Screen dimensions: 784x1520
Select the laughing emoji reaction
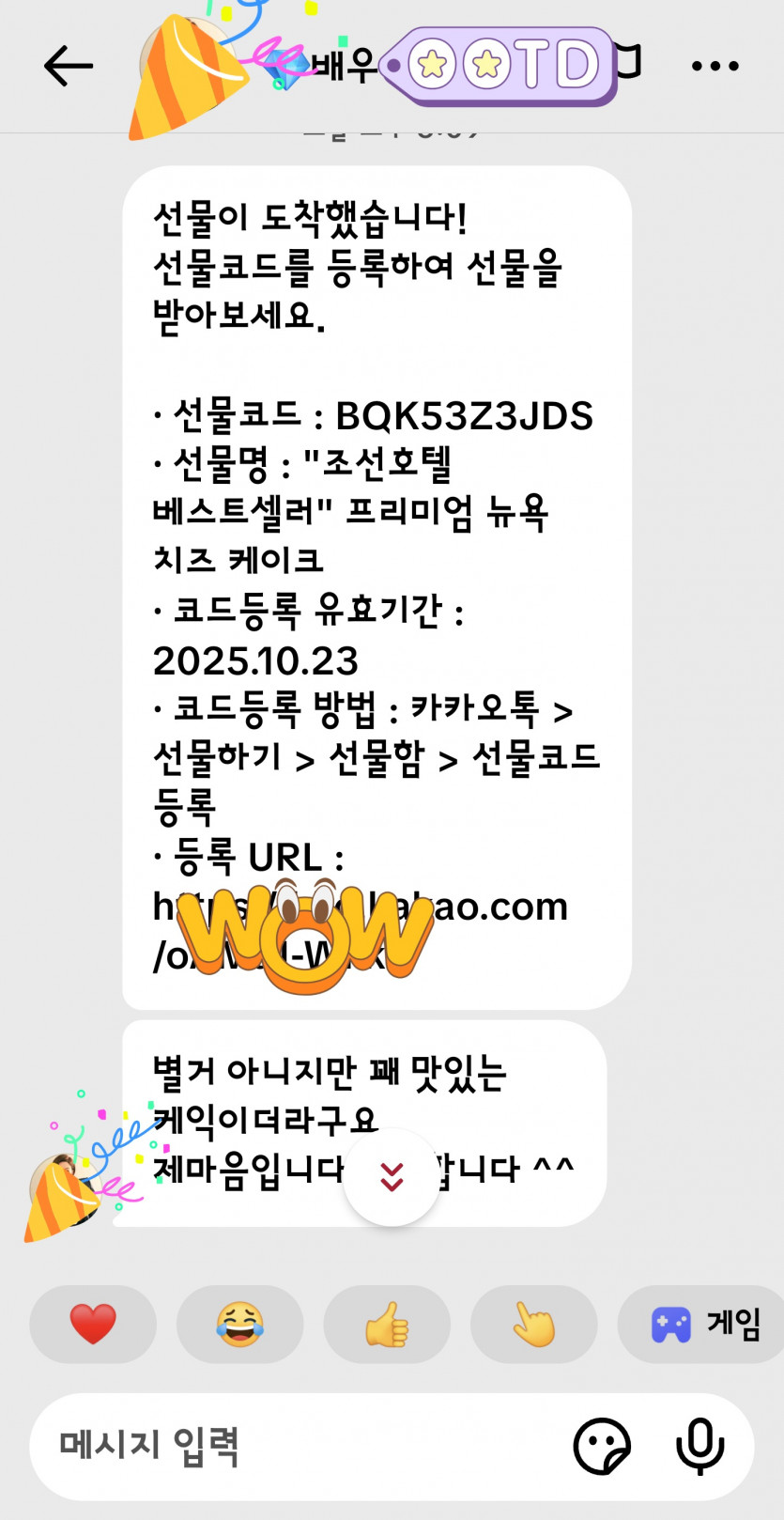coord(239,1325)
